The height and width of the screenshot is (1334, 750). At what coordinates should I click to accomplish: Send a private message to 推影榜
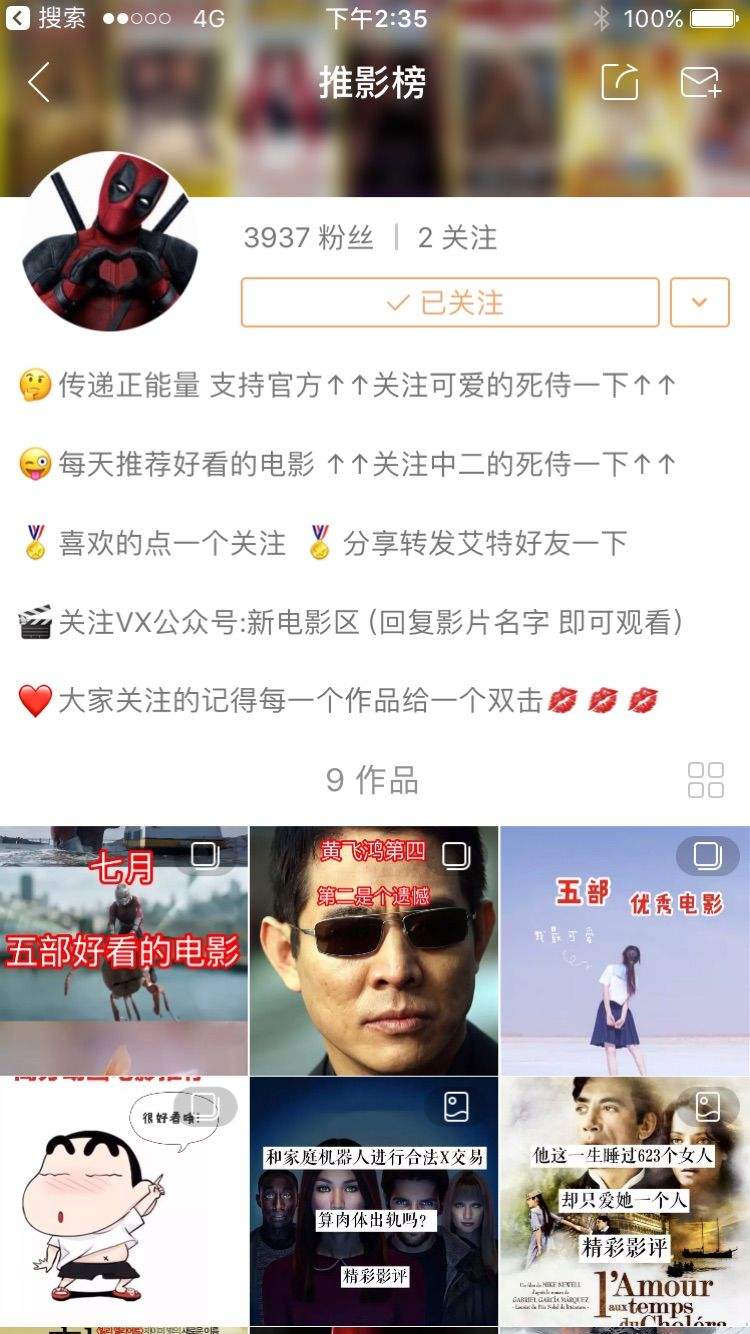click(x=700, y=82)
